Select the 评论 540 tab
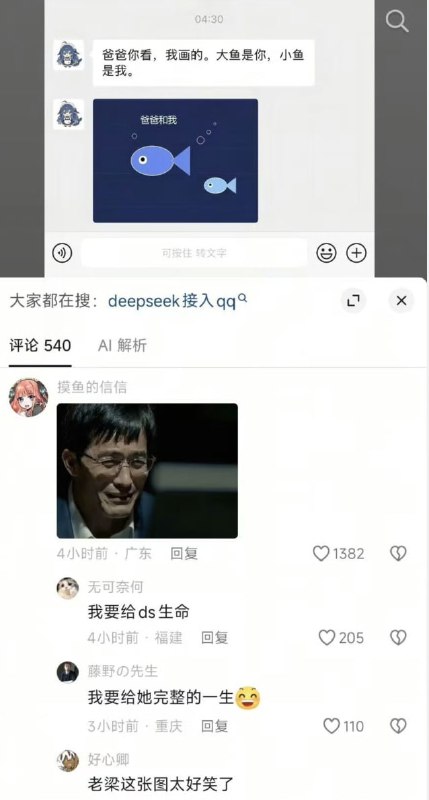Viewport: 429px width, 800px height. (40, 345)
